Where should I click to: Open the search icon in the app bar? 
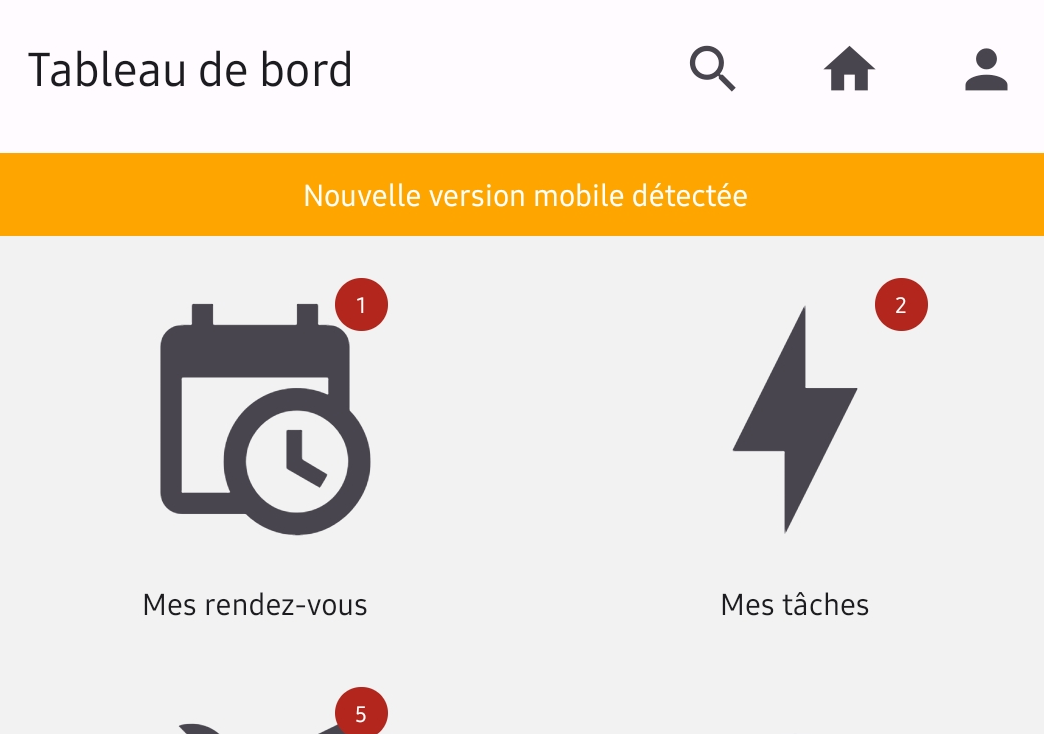pyautogui.click(x=713, y=71)
